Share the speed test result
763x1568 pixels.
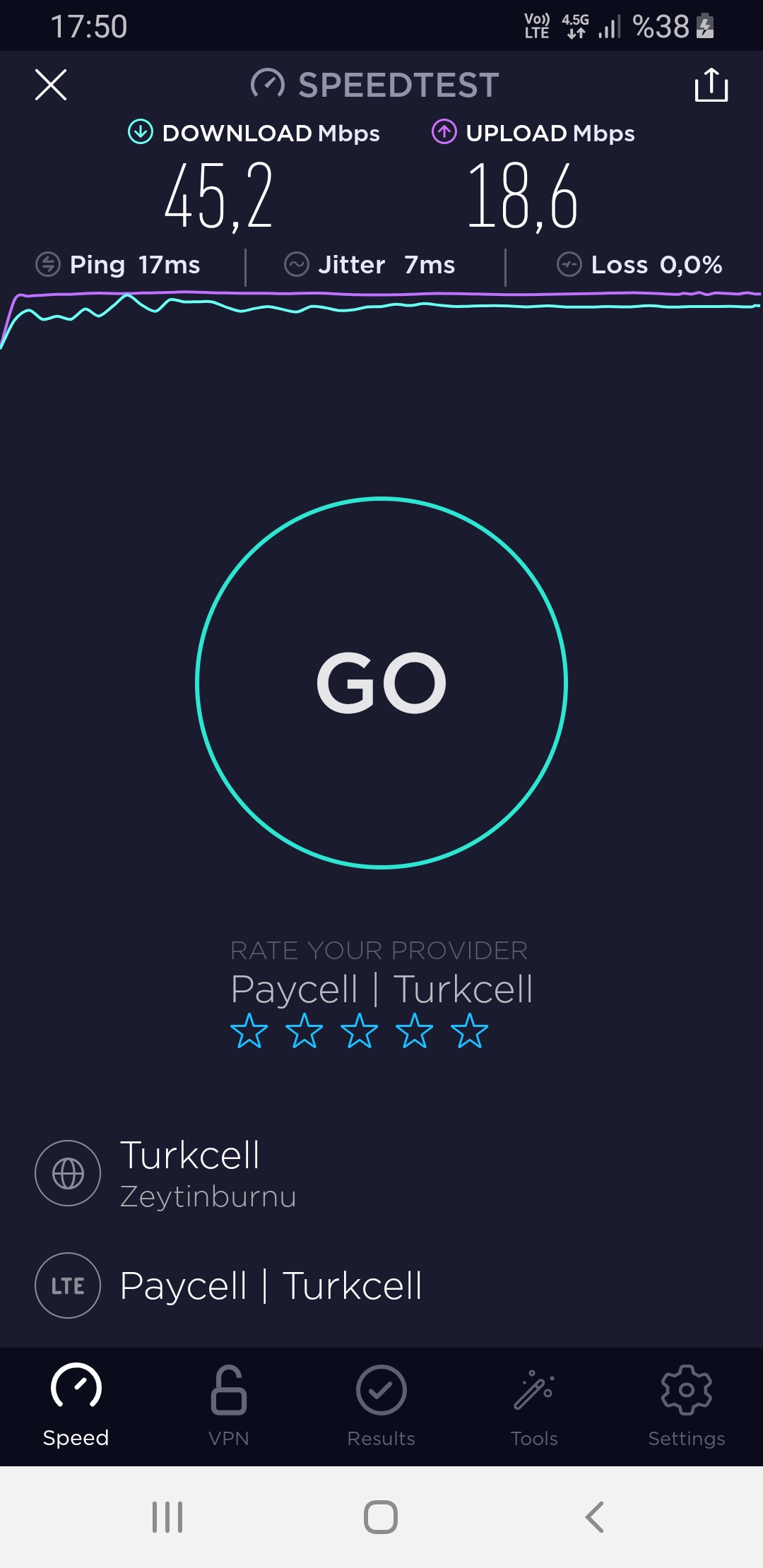(711, 85)
